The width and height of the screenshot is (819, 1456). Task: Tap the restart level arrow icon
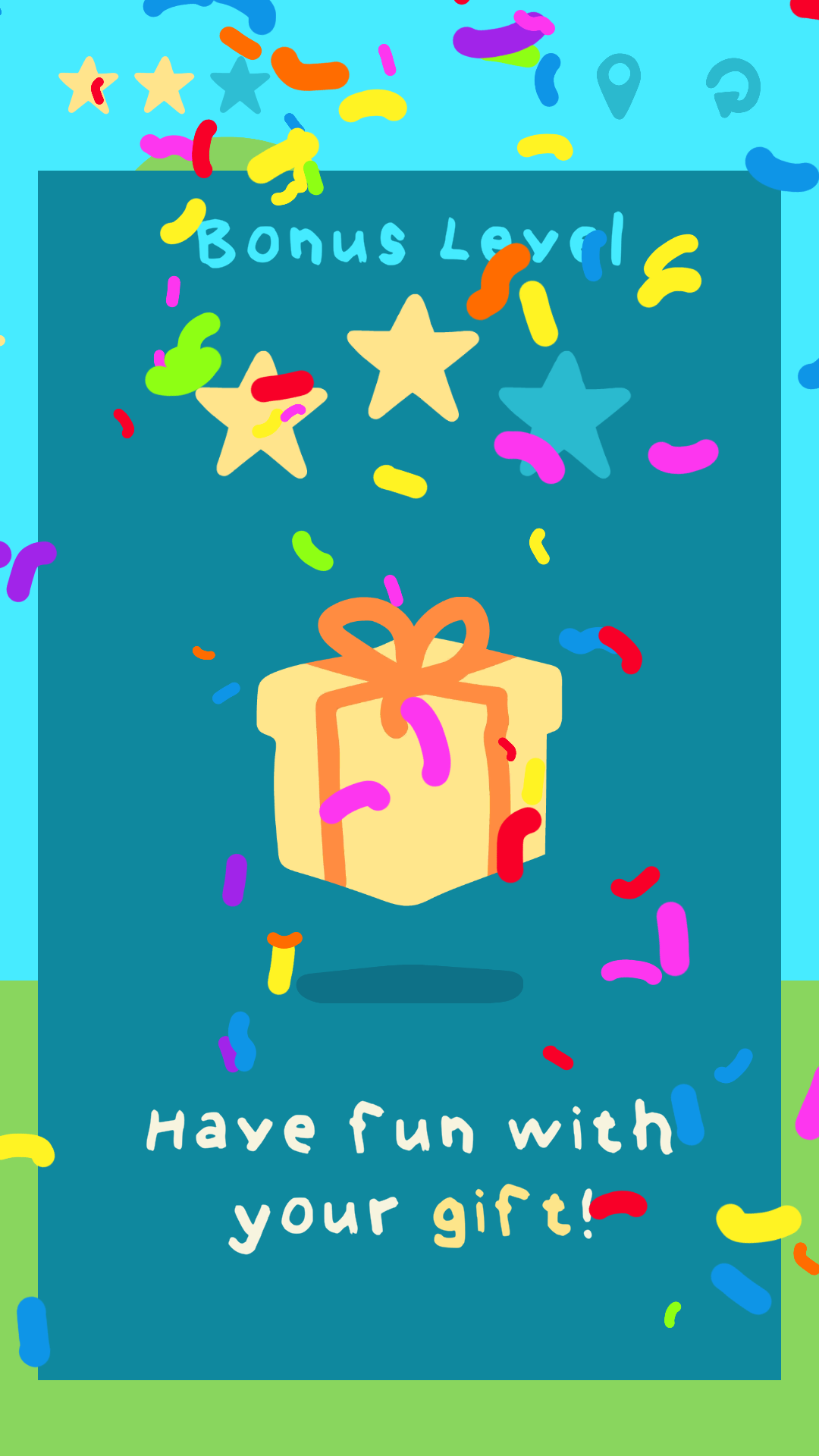733,87
